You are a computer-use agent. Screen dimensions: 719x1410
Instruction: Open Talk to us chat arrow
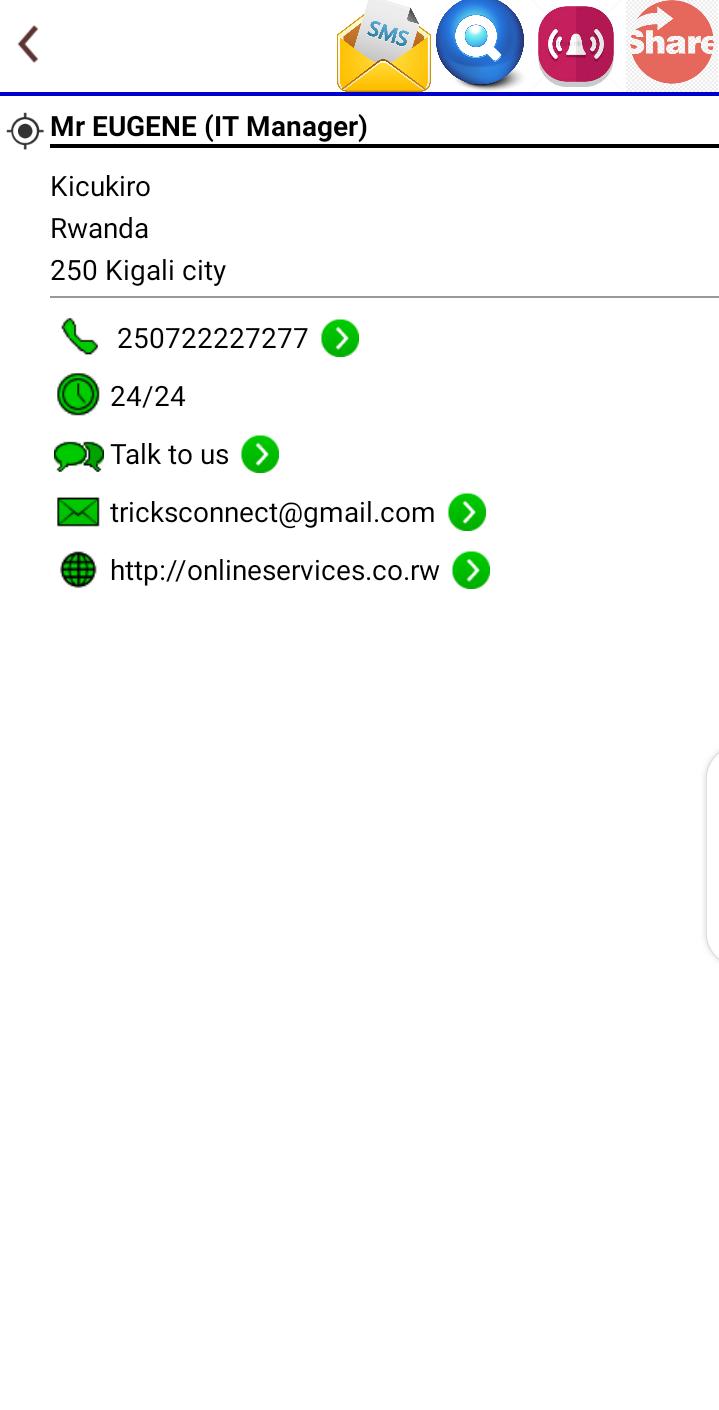[260, 455]
